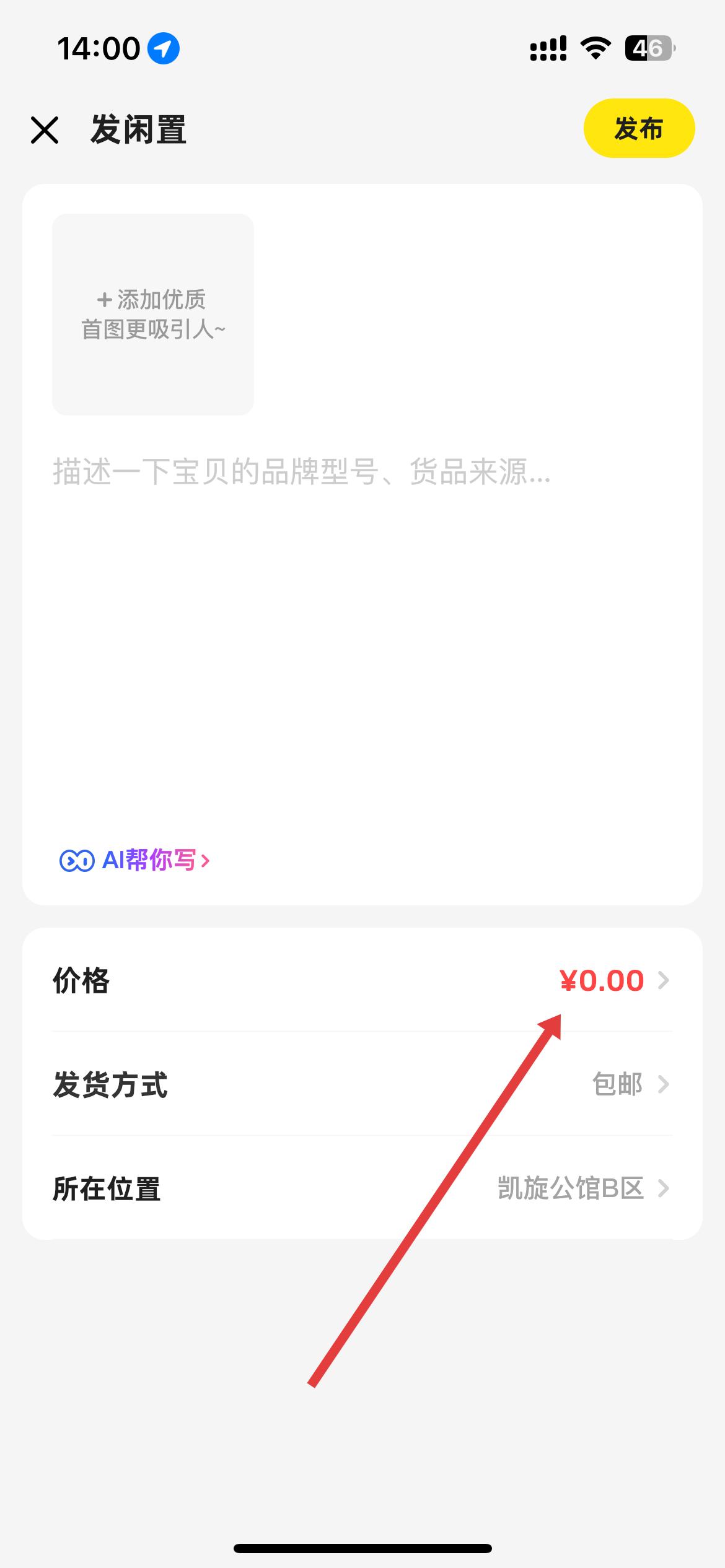Tap the yellow 发布 publish button

[x=639, y=129]
